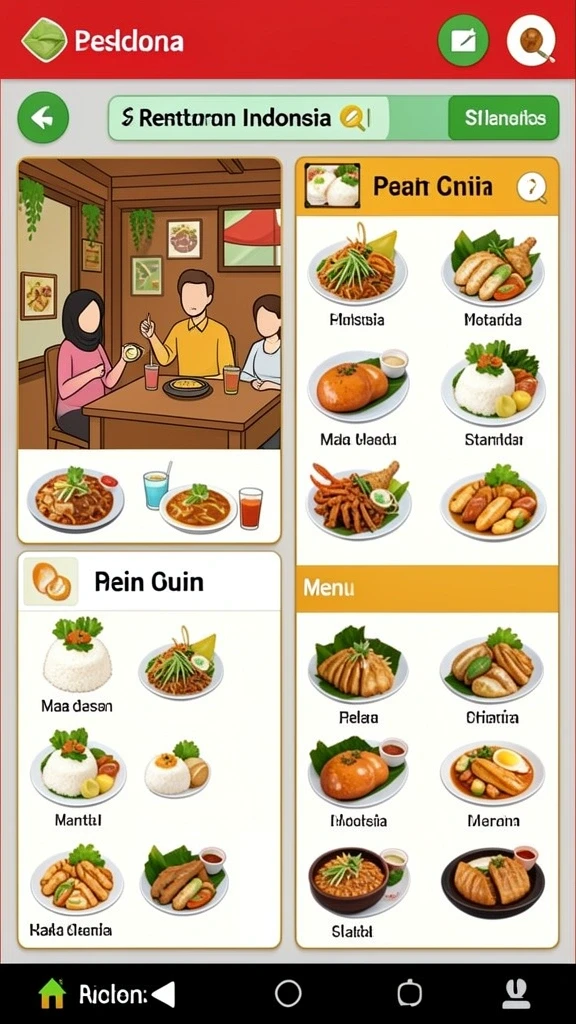Select the Chiariia menu item
The height and width of the screenshot is (1024, 576).
[492, 675]
